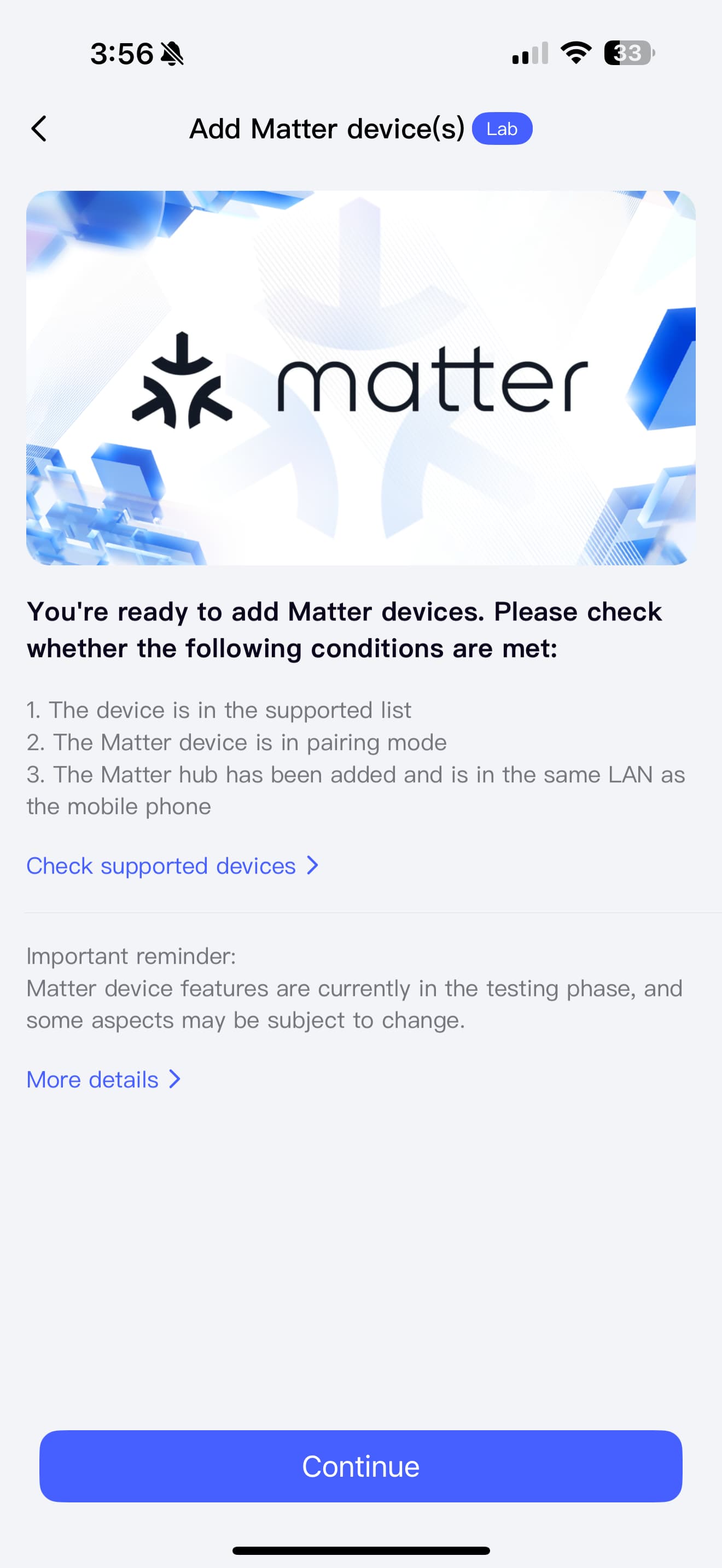Screen dimensions: 722x1568
Task: Go back using the arrow icon
Action: pos(39,128)
